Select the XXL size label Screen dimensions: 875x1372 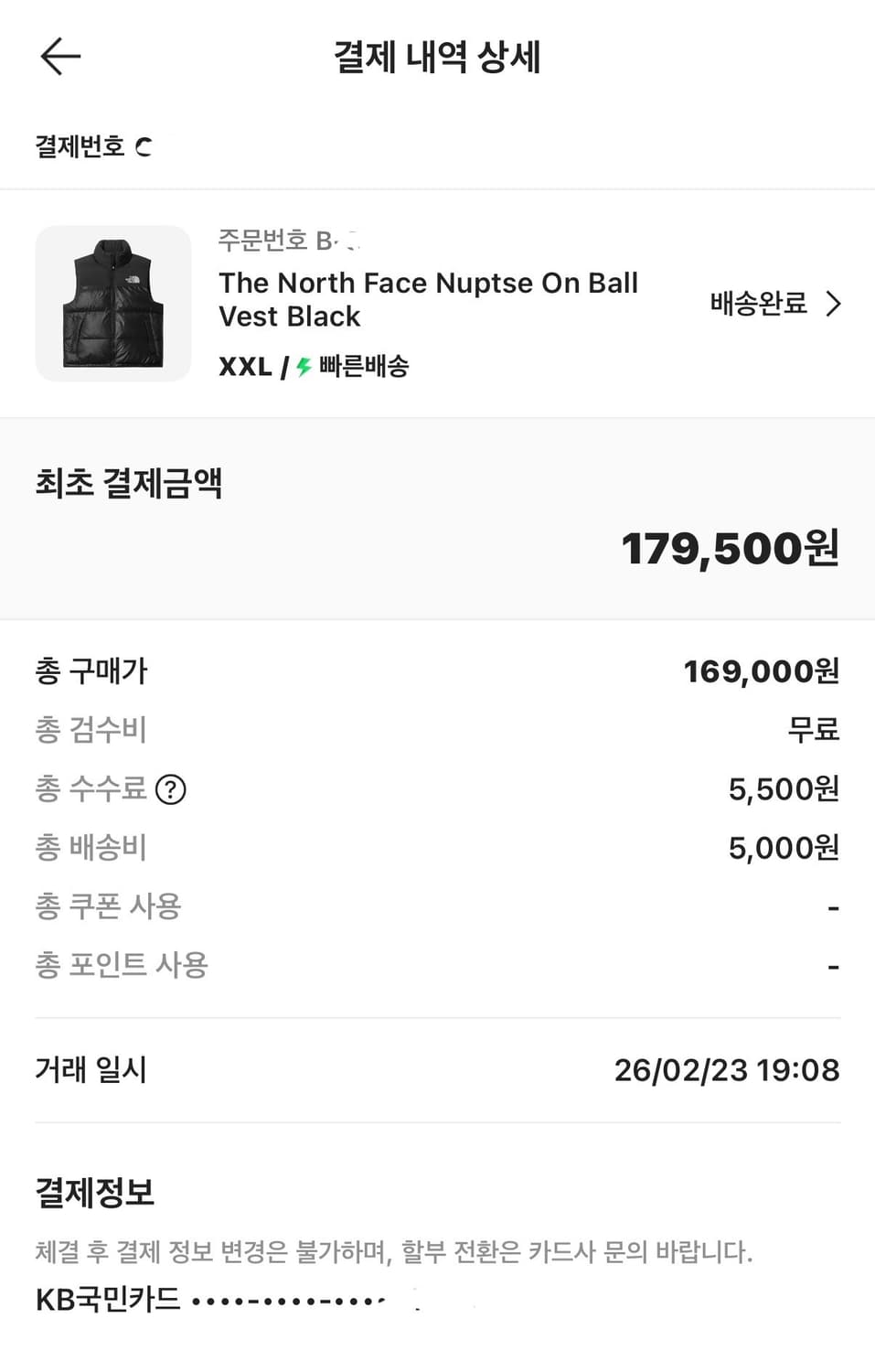click(x=244, y=366)
